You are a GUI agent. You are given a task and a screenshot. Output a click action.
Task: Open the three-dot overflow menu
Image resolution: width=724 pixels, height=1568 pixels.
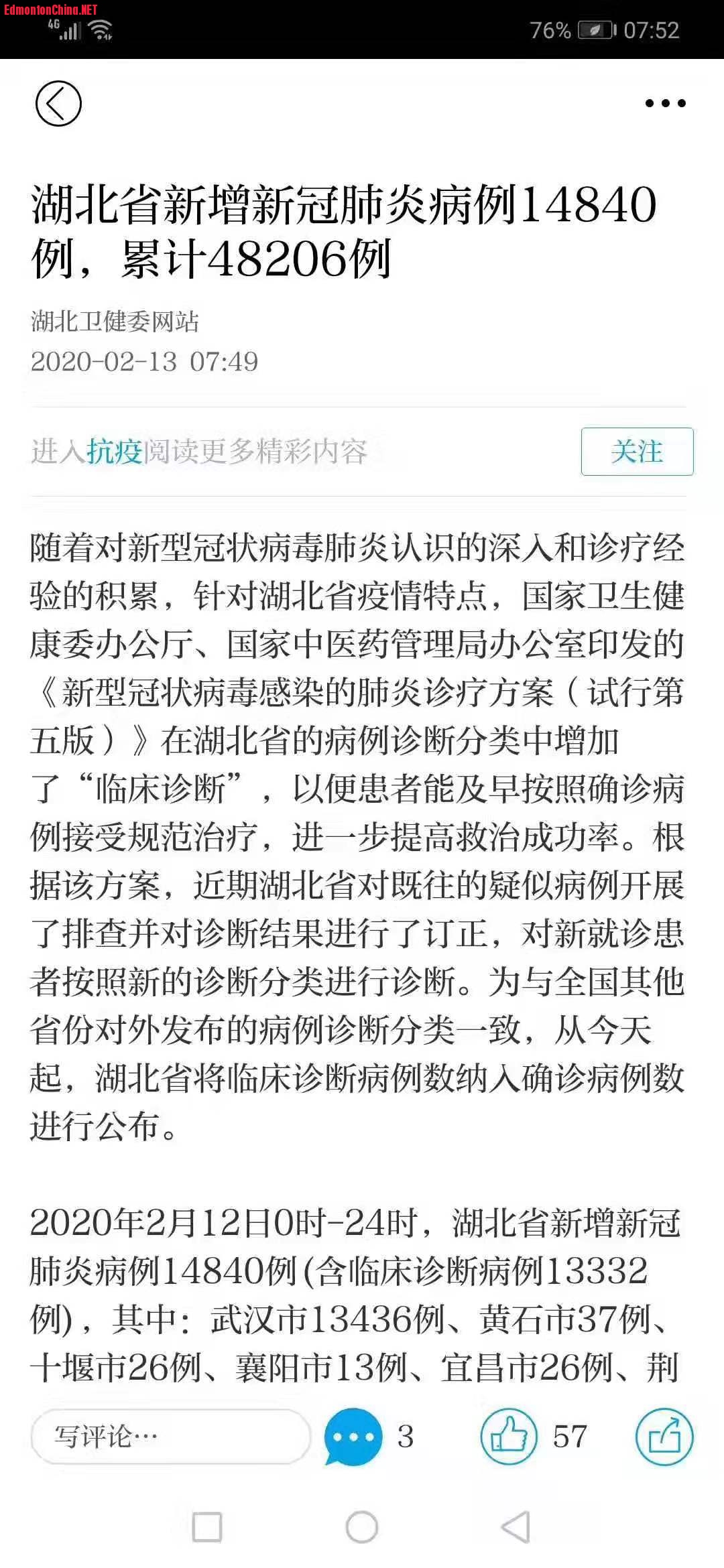(x=665, y=103)
